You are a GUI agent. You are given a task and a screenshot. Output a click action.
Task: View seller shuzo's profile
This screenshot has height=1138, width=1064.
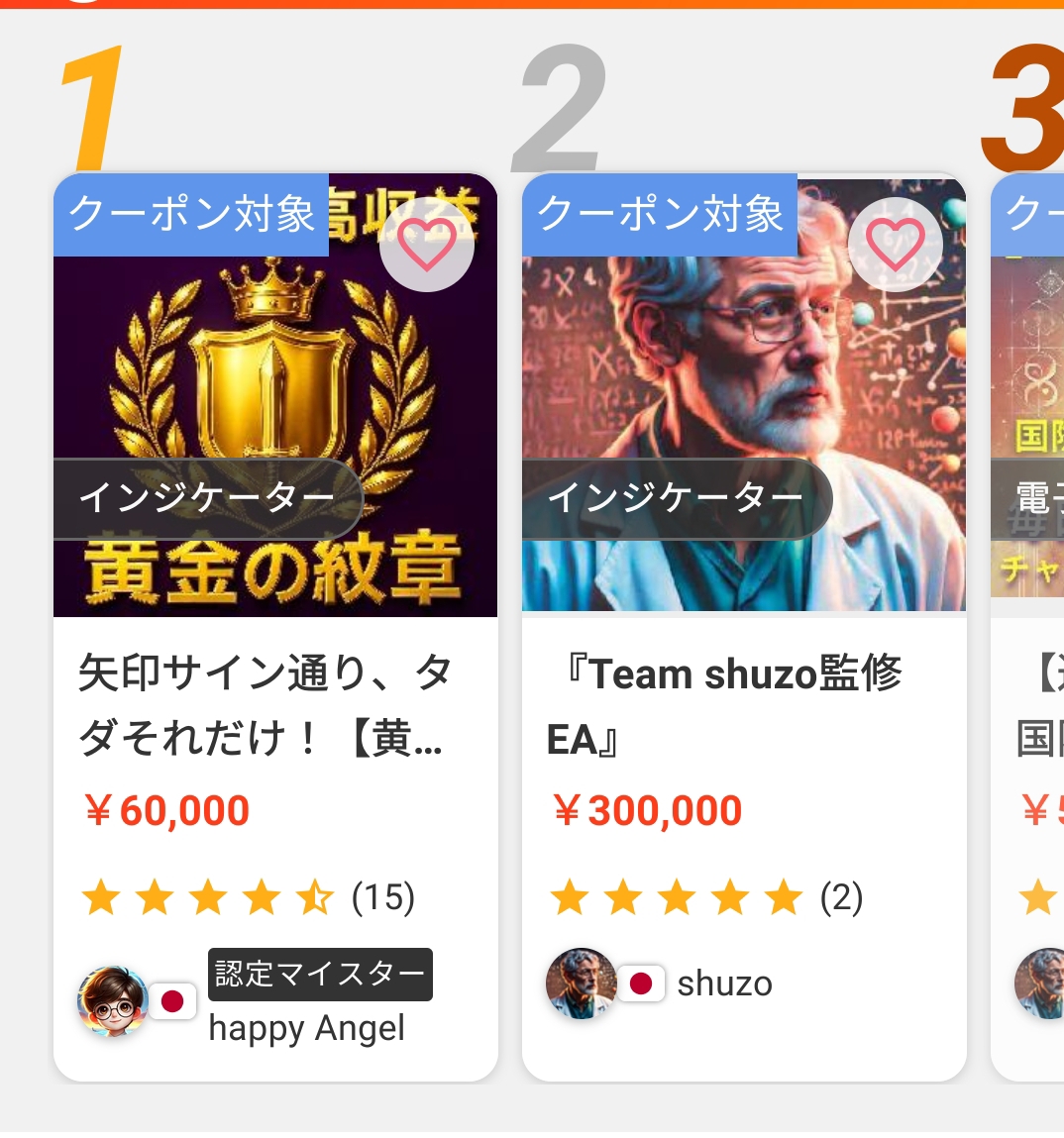tap(723, 983)
